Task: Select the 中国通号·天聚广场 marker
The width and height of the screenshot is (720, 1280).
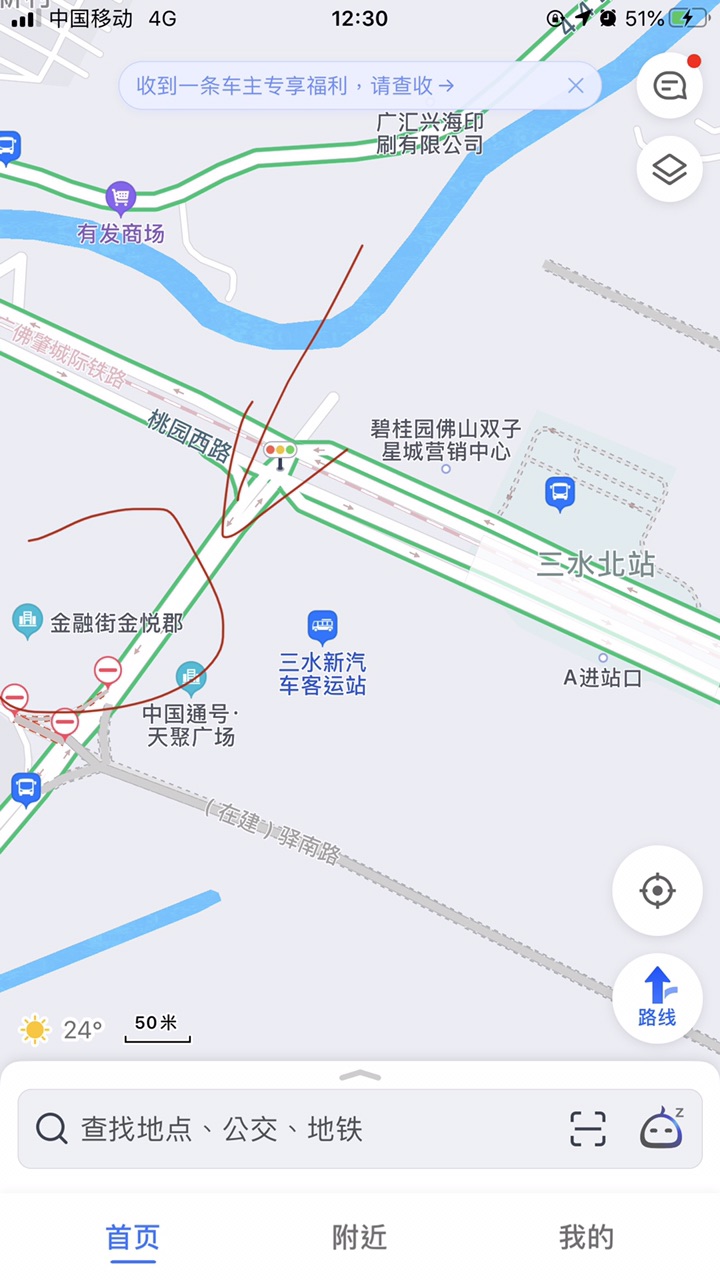Action: [190, 679]
